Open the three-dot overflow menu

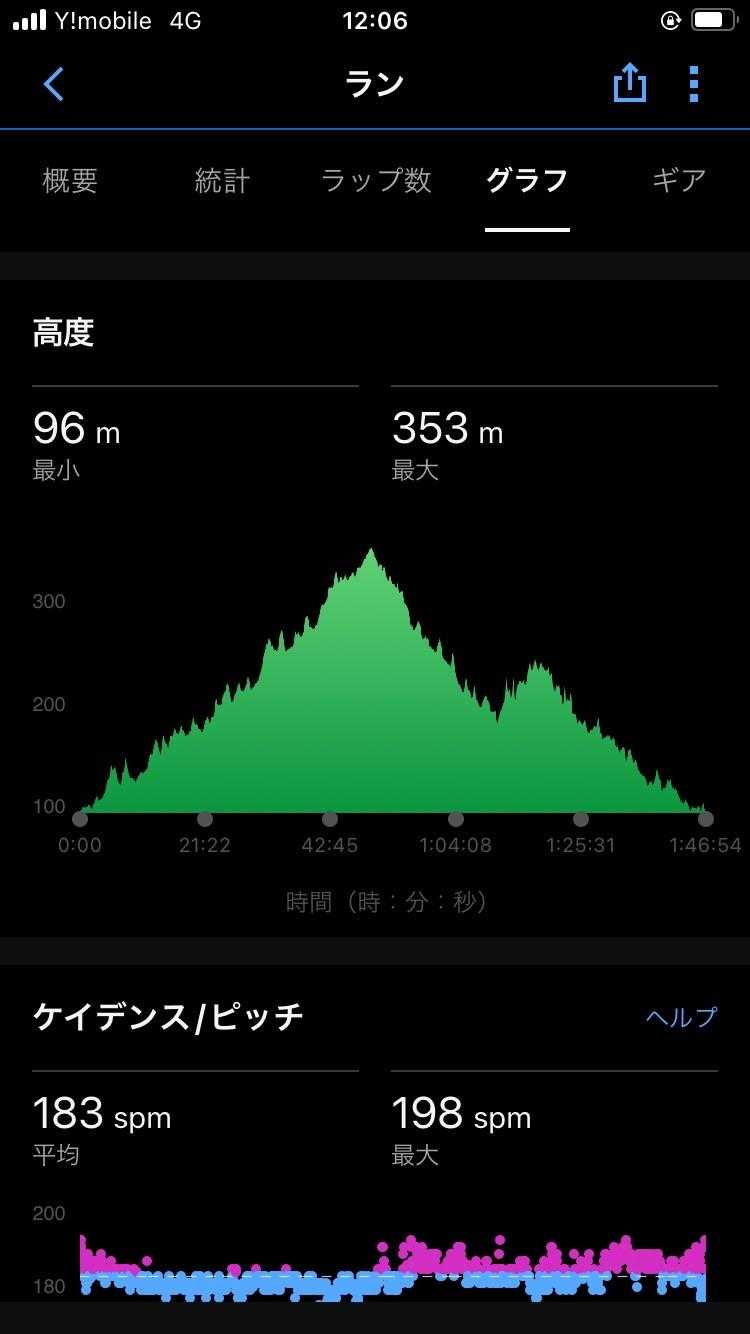click(x=694, y=84)
